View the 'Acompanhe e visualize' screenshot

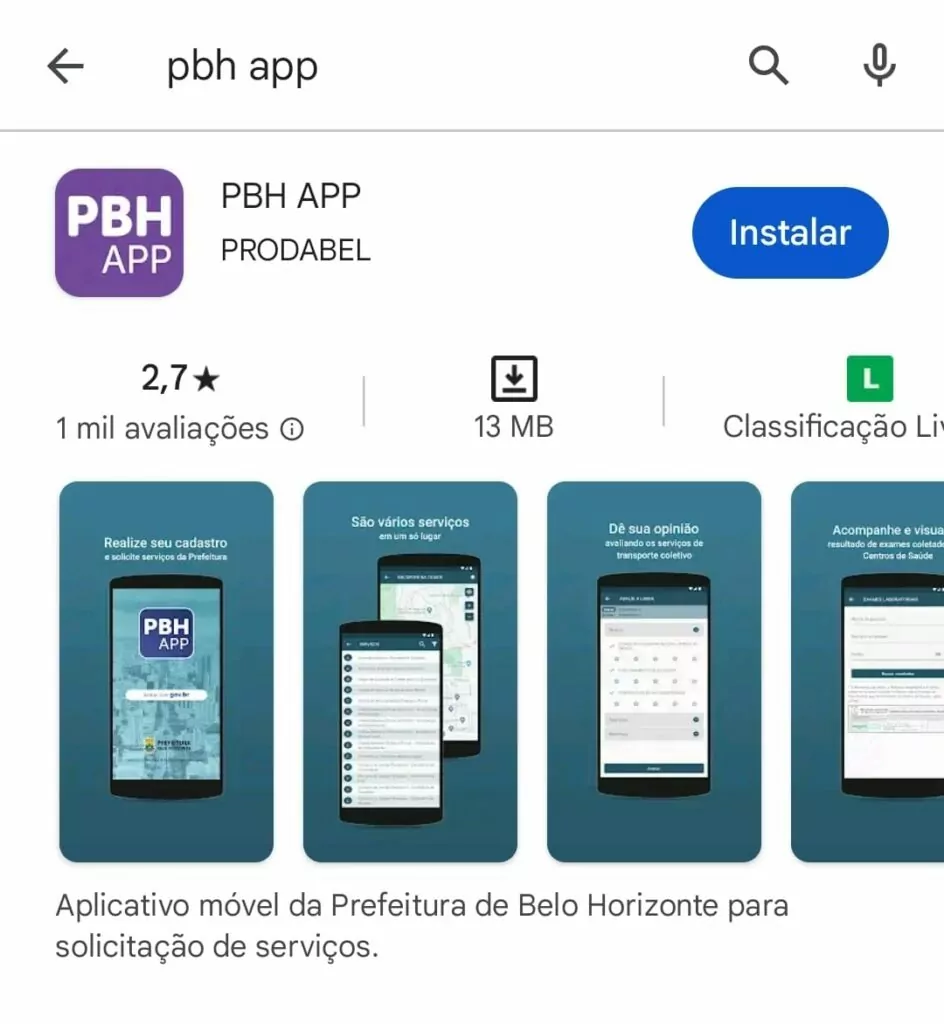[x=868, y=671]
